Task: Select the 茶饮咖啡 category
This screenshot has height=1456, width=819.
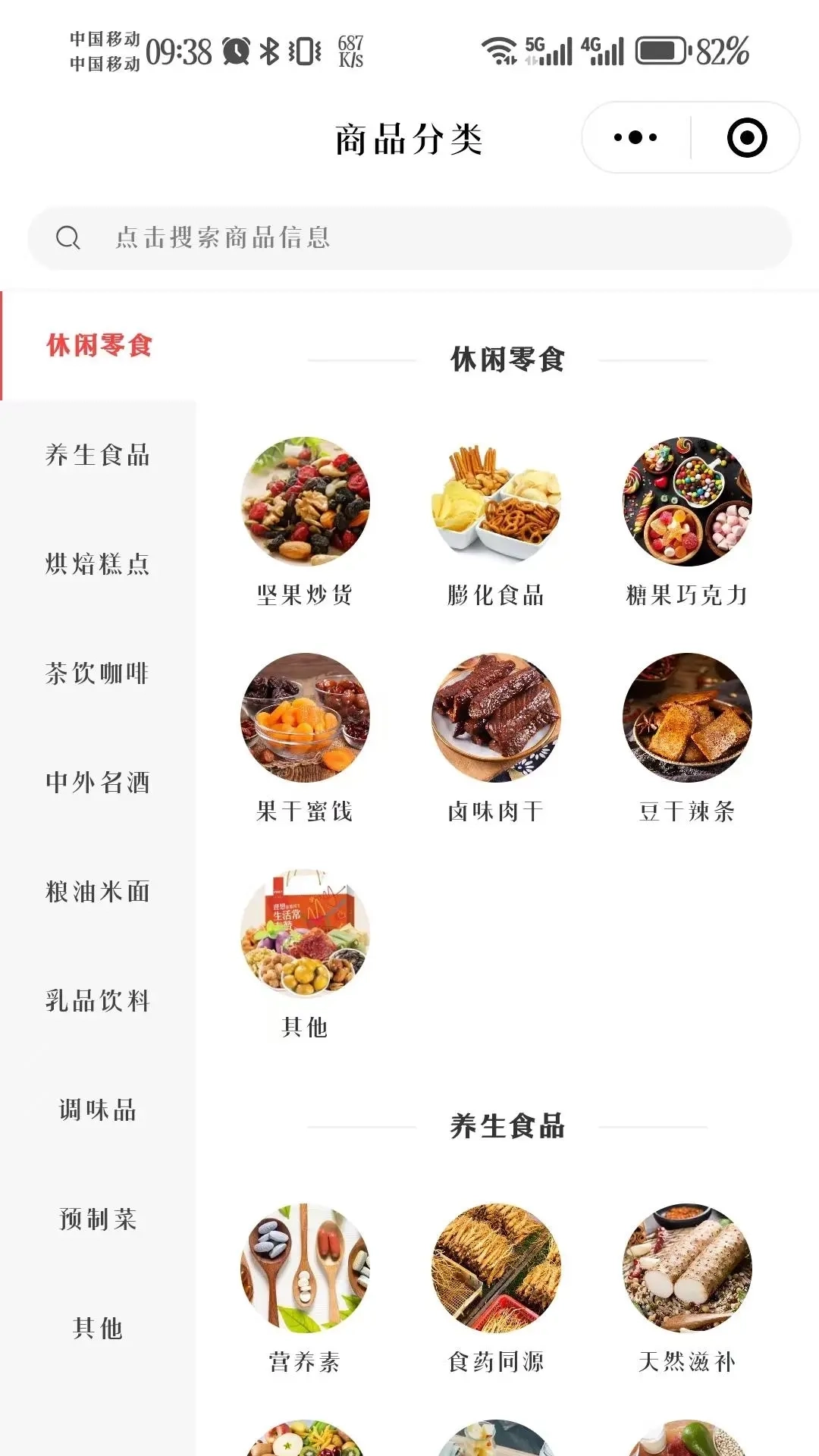Action: coord(99,673)
